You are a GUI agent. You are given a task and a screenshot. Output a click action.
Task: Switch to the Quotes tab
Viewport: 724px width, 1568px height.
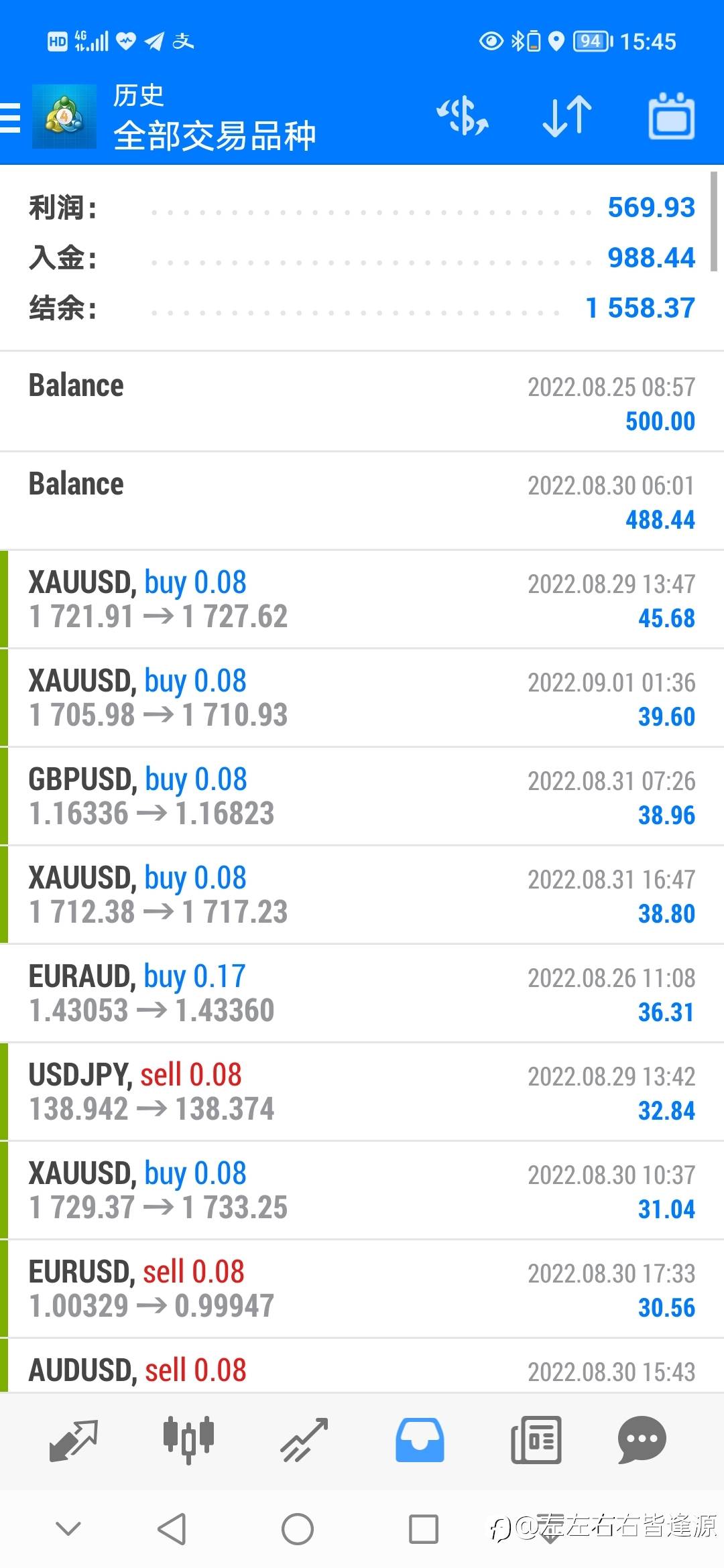[x=74, y=1440]
